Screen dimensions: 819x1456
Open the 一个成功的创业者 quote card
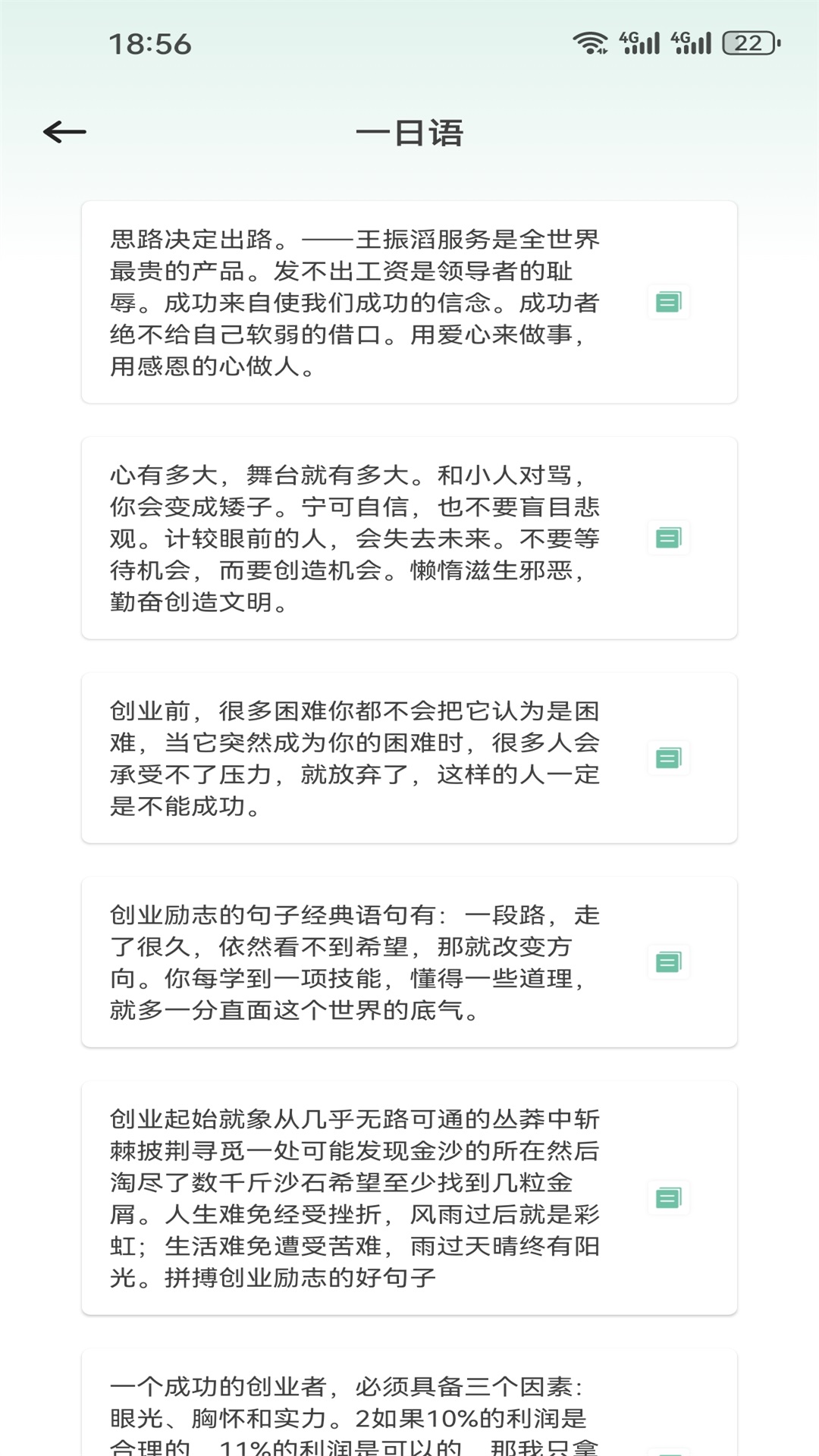point(355,1412)
